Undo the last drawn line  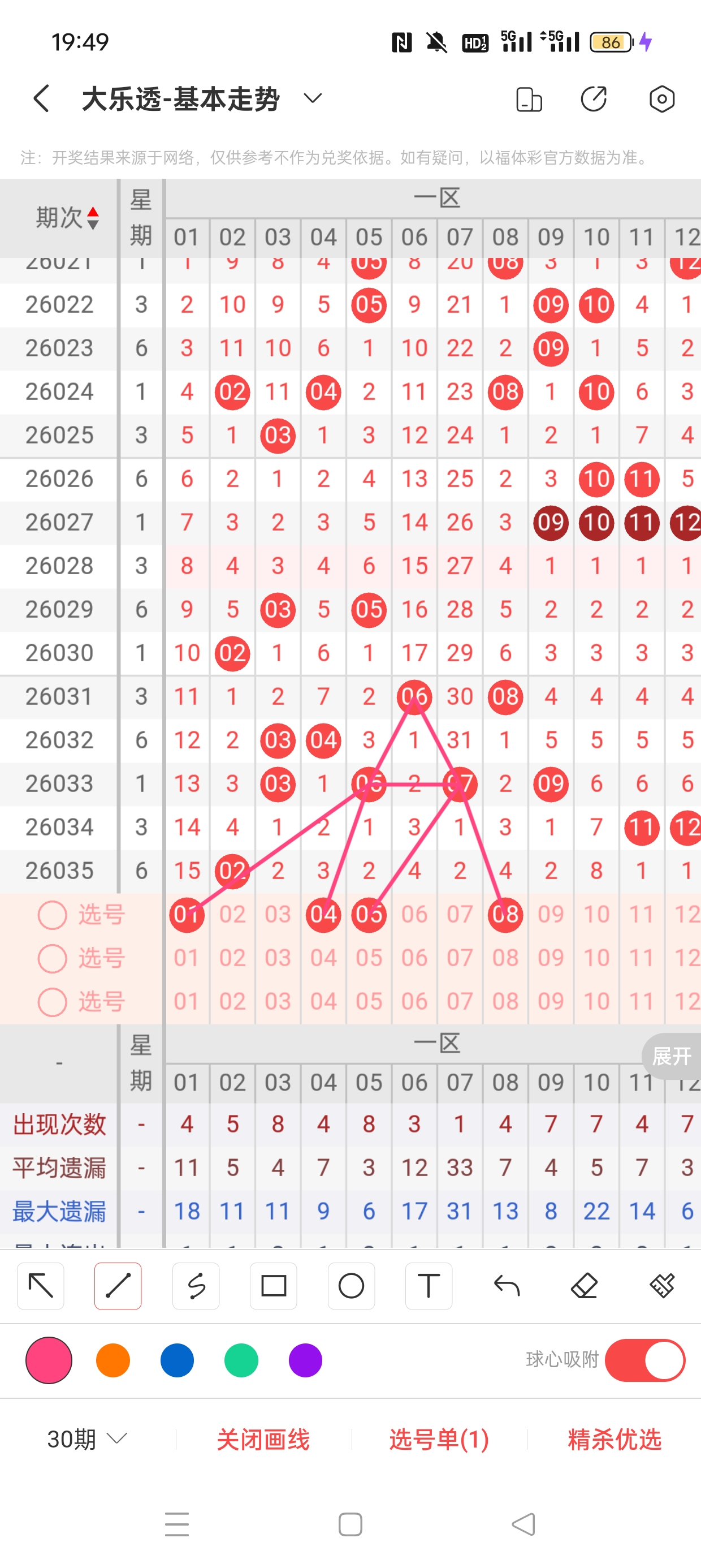click(x=507, y=1286)
